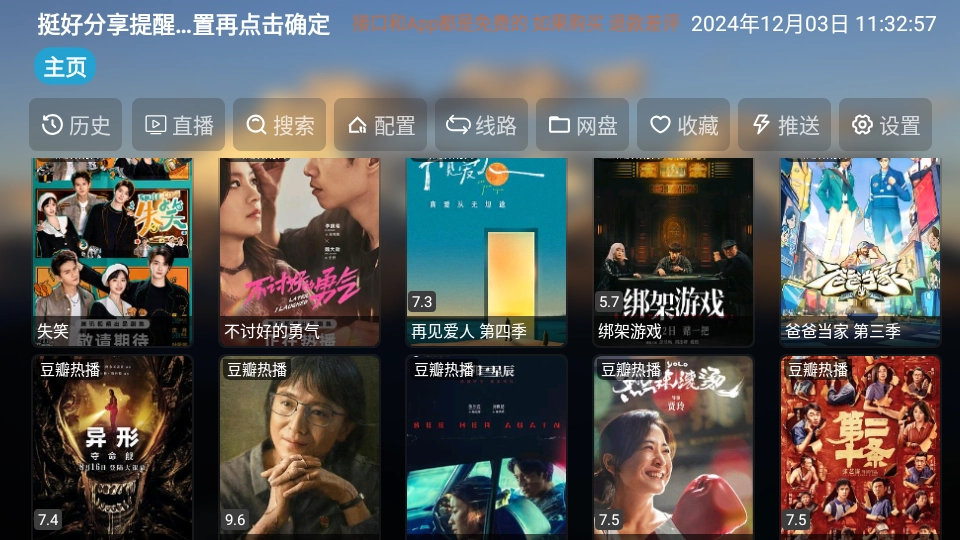The width and height of the screenshot is (960, 540).
Task: View 收藏 favorites list
Action: pyautogui.click(x=684, y=125)
